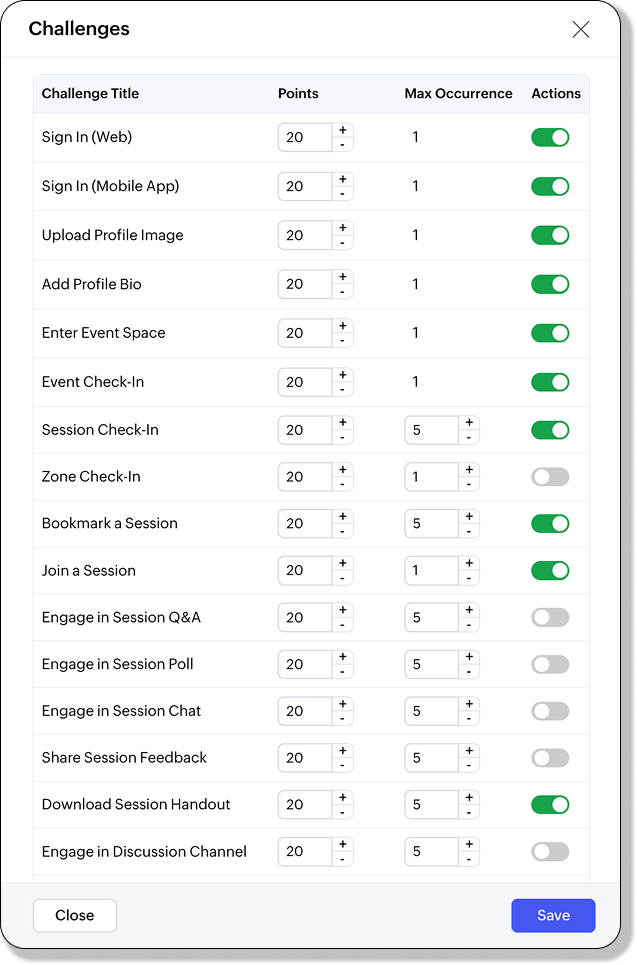This screenshot has width=637, height=965.
Task: Increase points for Upload Profile Image
Action: 343,228
